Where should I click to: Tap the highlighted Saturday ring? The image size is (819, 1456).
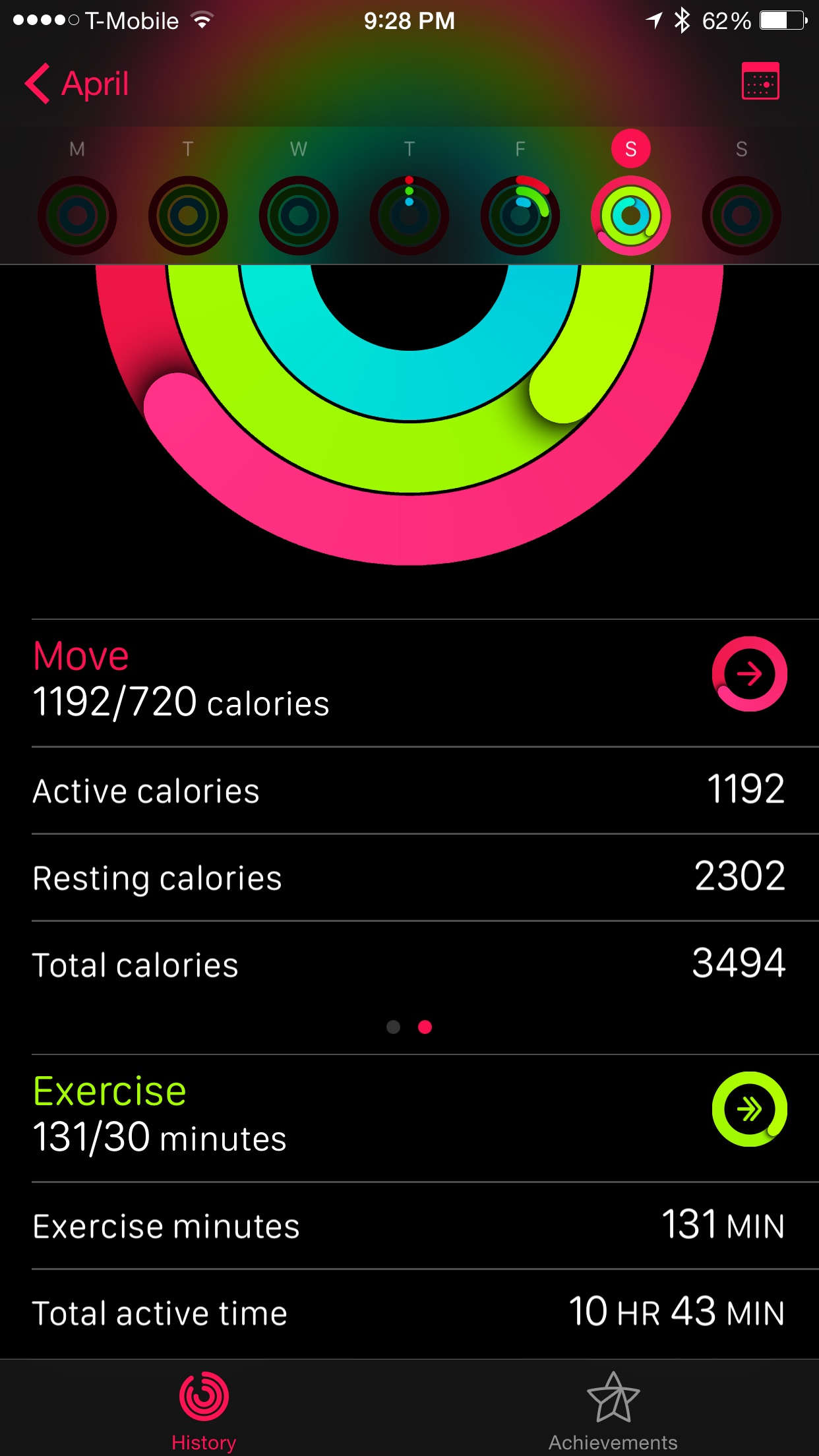pyautogui.click(x=631, y=216)
